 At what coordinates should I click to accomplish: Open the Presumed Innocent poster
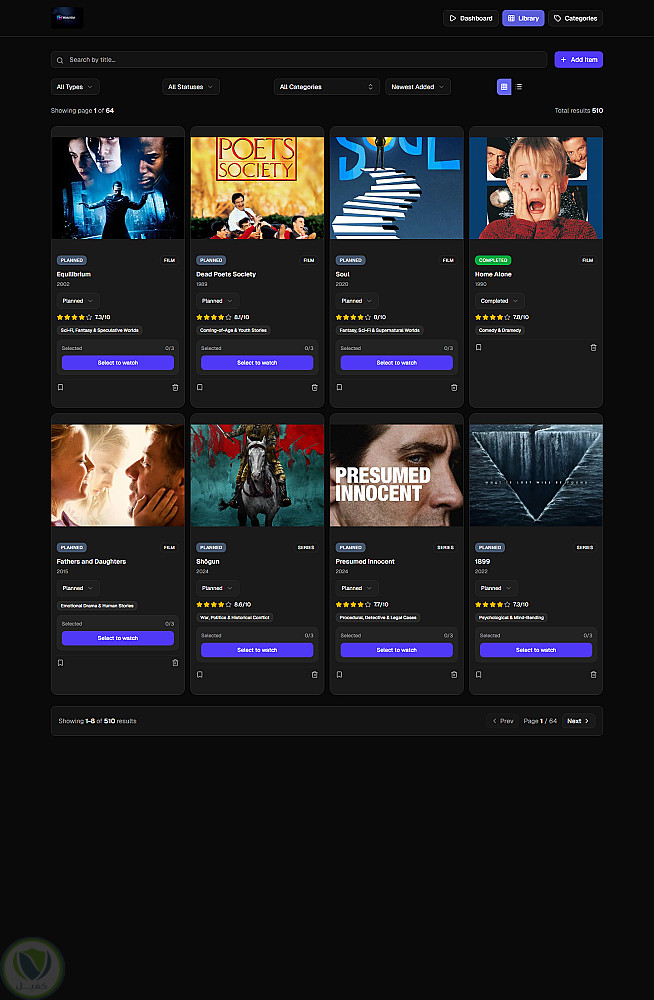pos(396,475)
